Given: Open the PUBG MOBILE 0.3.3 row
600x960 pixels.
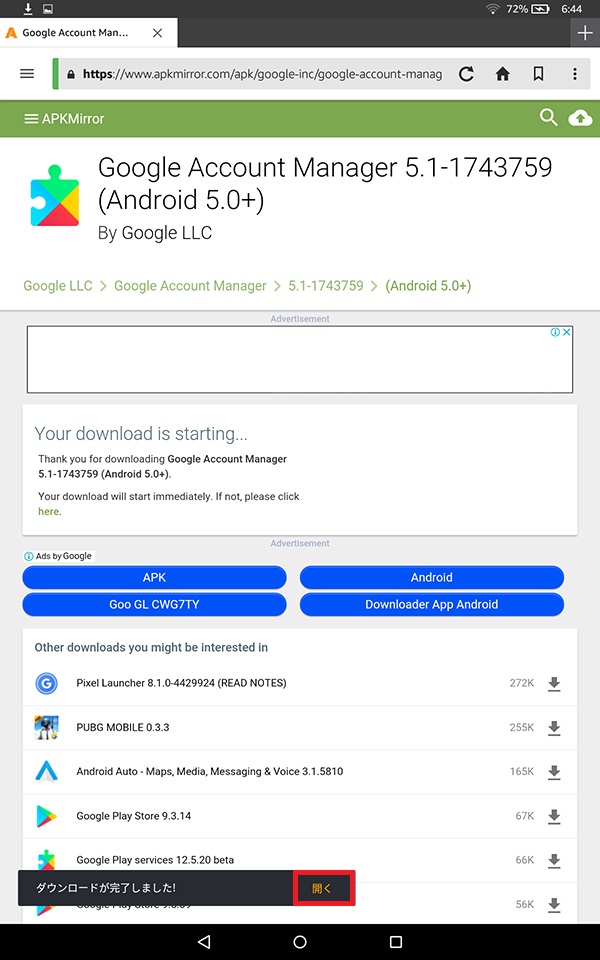Looking at the screenshot, I should (300, 727).
